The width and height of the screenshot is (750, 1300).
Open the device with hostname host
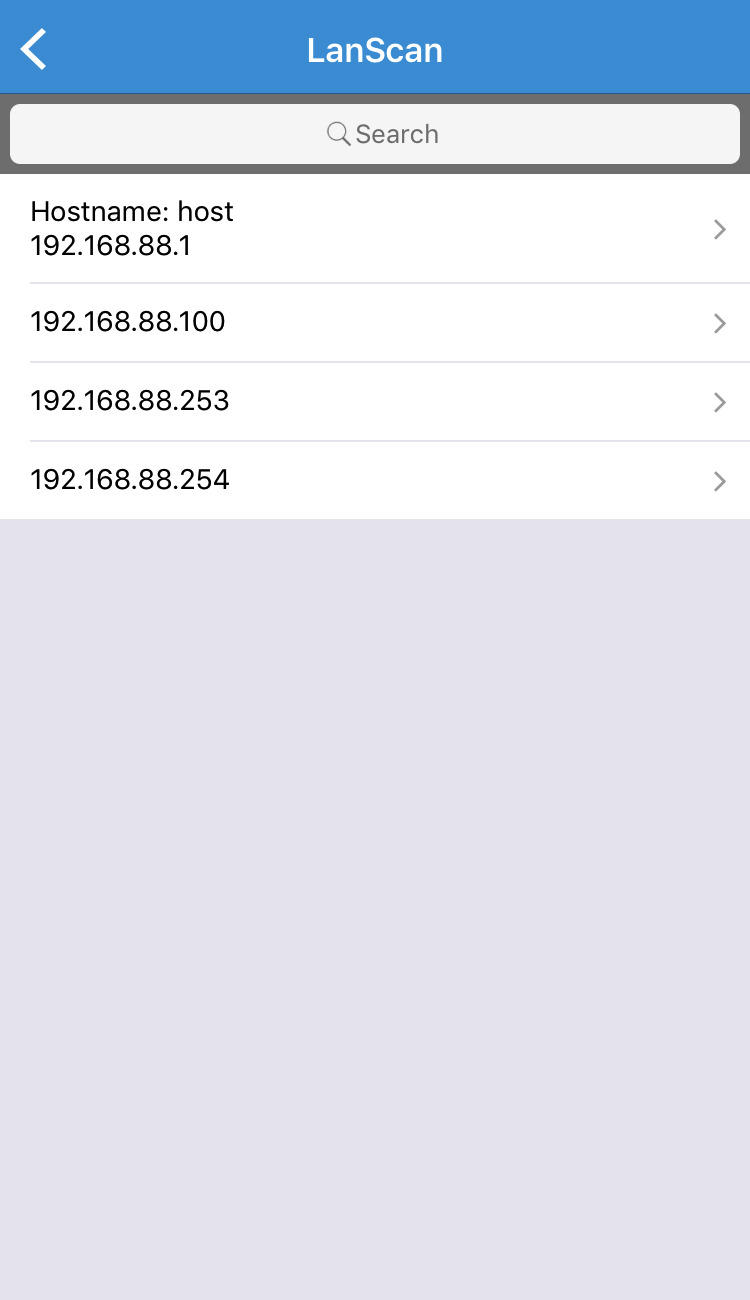pos(375,229)
